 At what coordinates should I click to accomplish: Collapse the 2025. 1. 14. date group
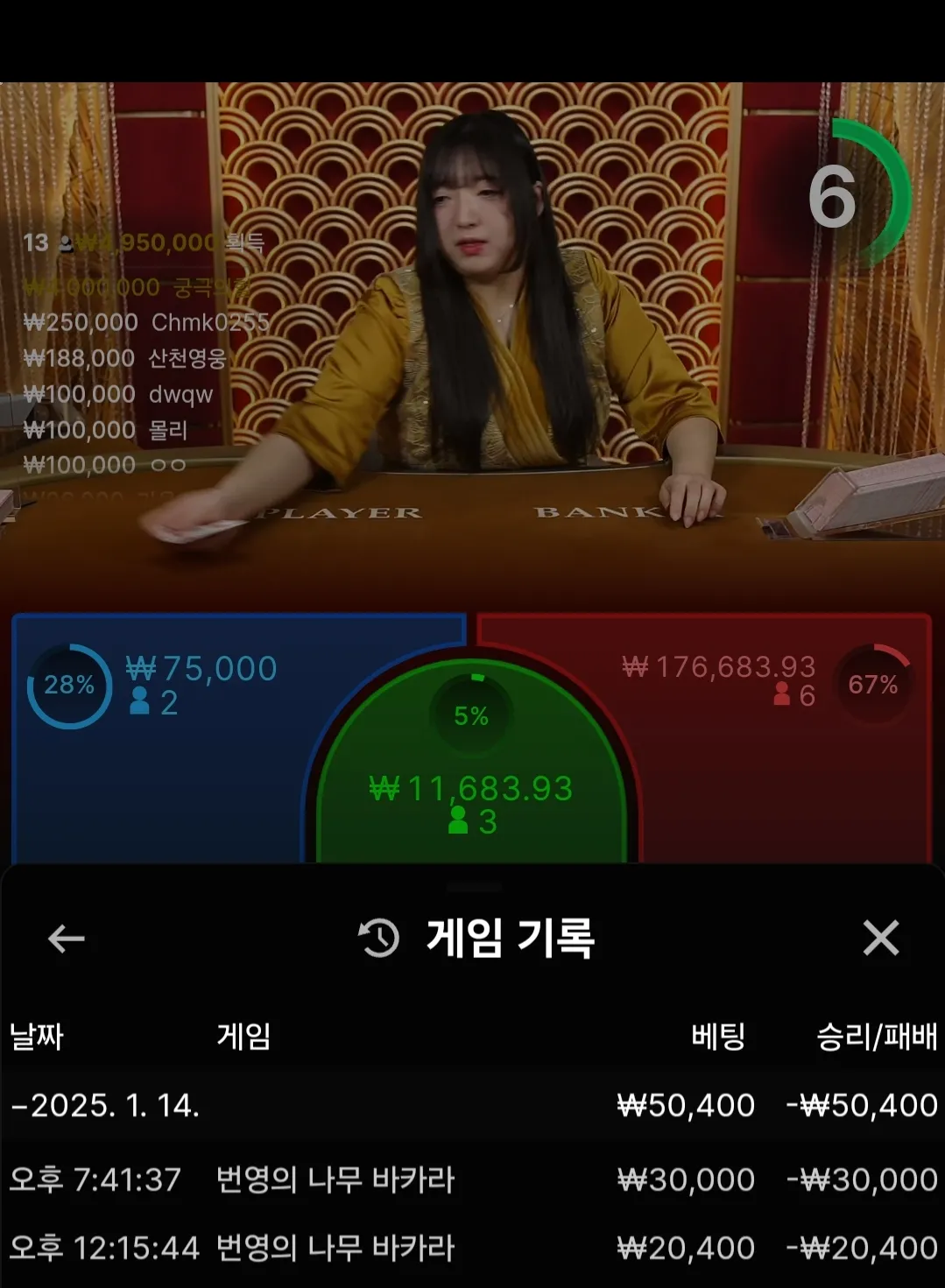click(105, 1106)
